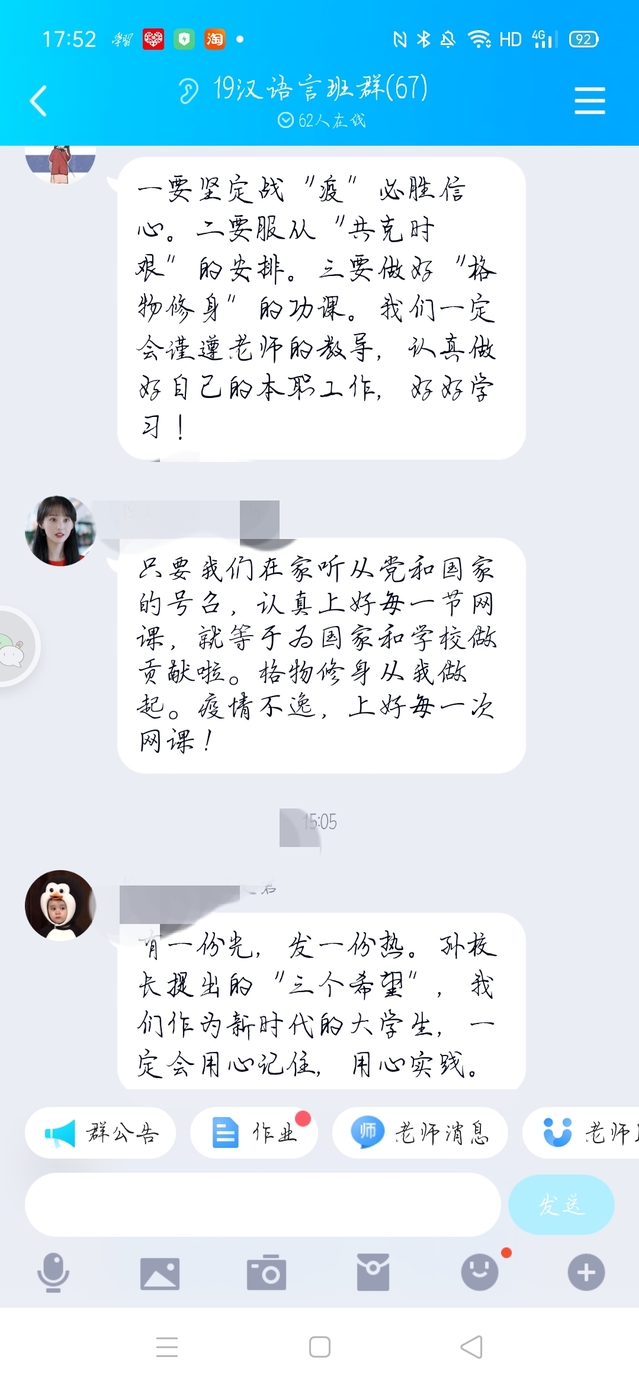
Task: Go to system home screen
Action: [x=319, y=1346]
